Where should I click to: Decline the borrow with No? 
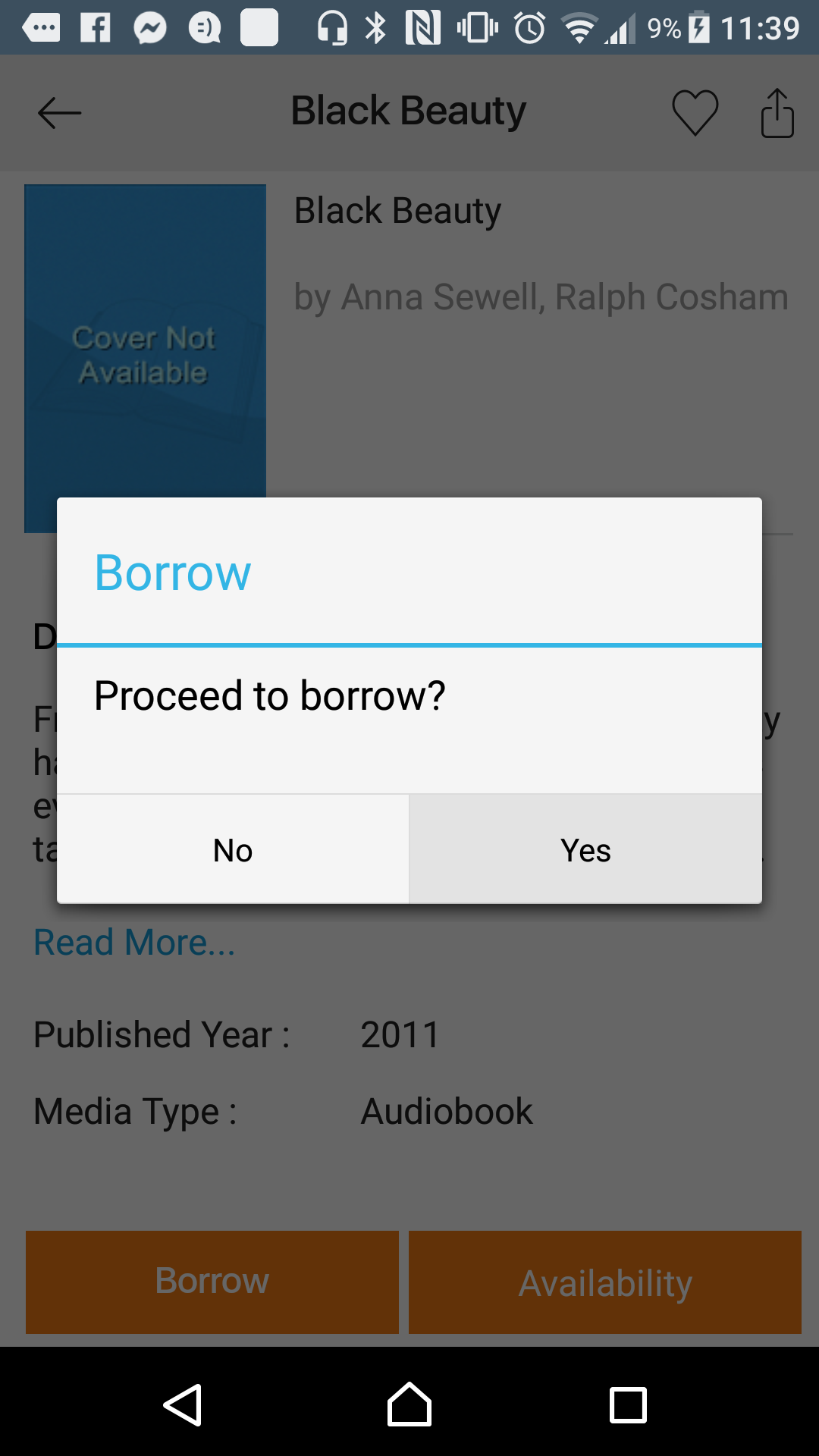pos(233,849)
